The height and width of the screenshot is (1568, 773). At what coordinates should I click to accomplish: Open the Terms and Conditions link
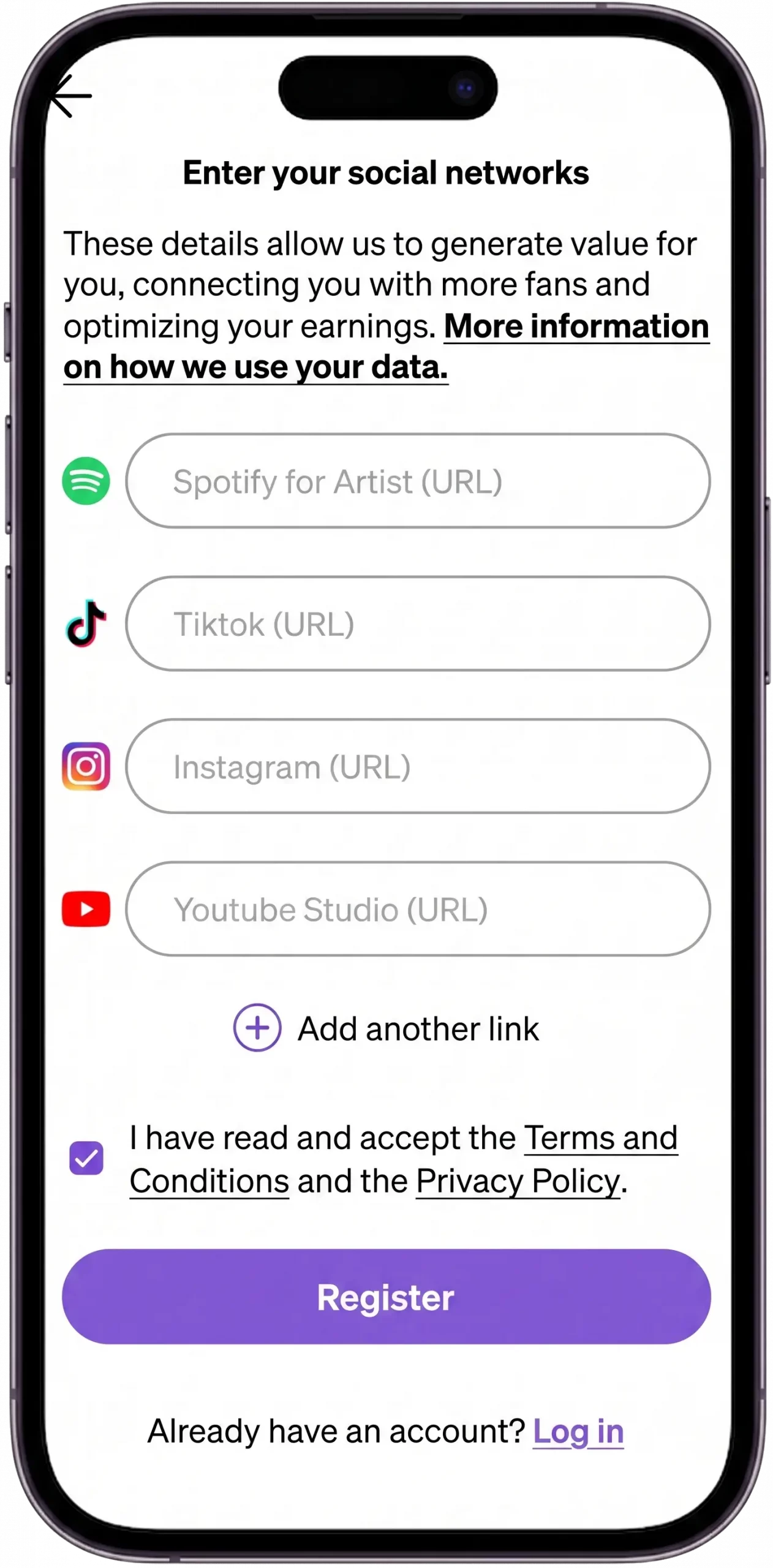click(404, 1159)
